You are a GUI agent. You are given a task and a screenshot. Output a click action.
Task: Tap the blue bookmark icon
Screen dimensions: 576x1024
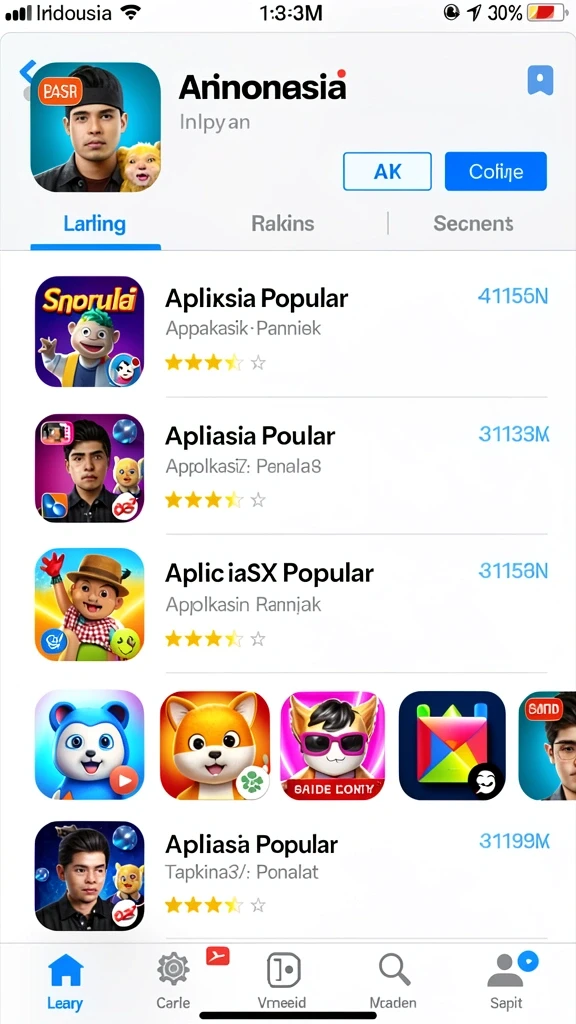click(540, 80)
